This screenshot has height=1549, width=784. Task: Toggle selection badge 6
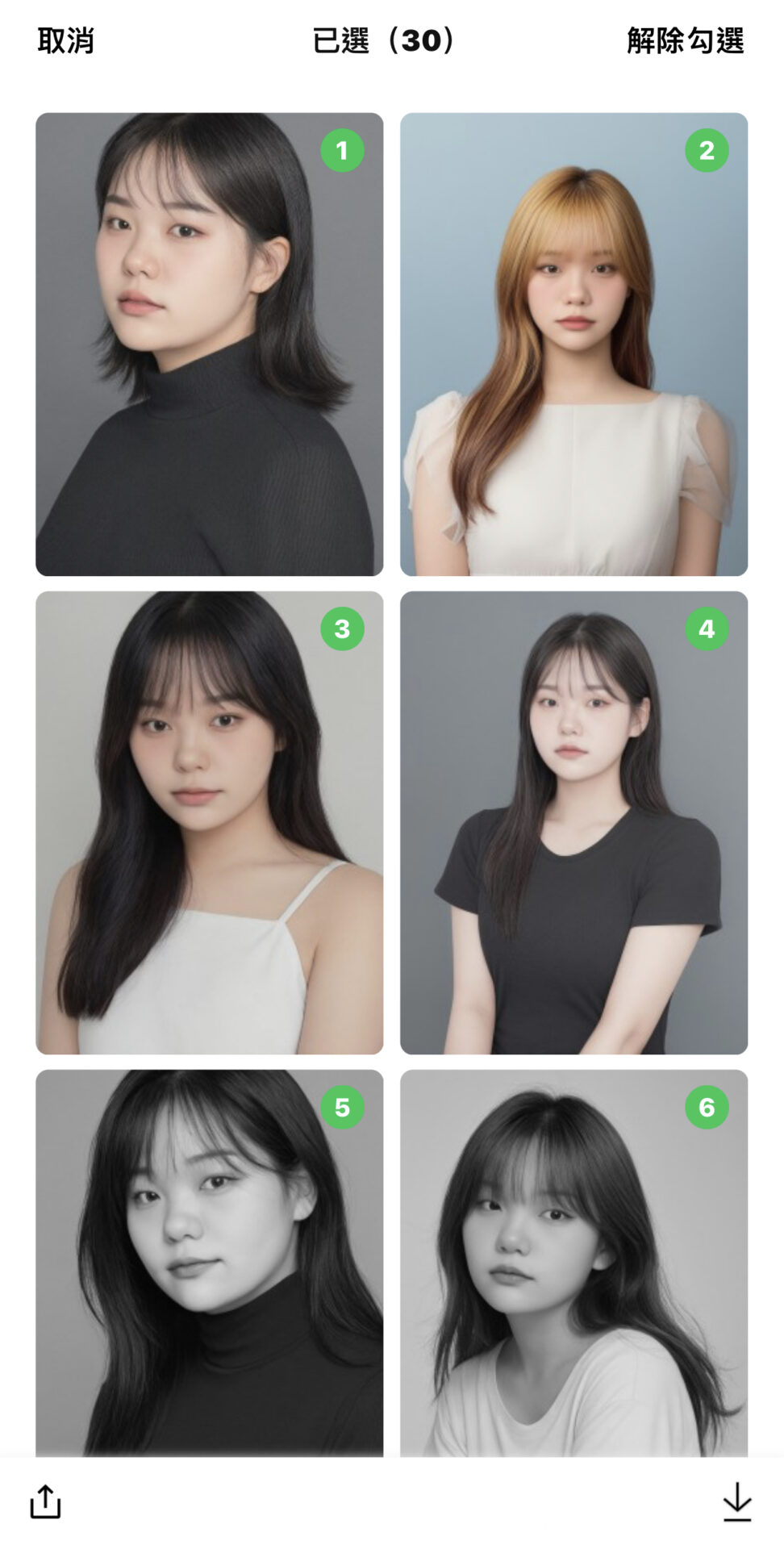point(707,1107)
